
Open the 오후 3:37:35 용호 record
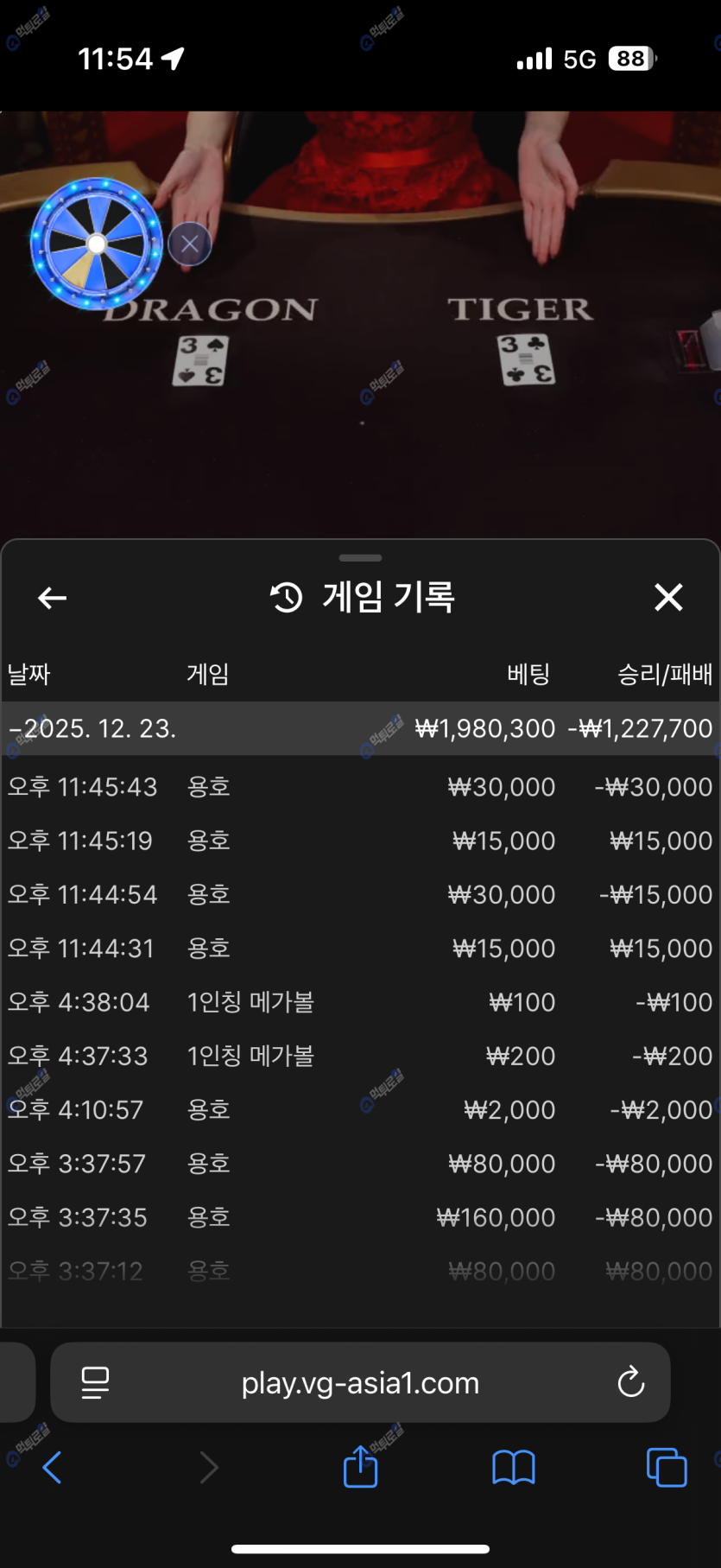pyautogui.click(x=360, y=1217)
